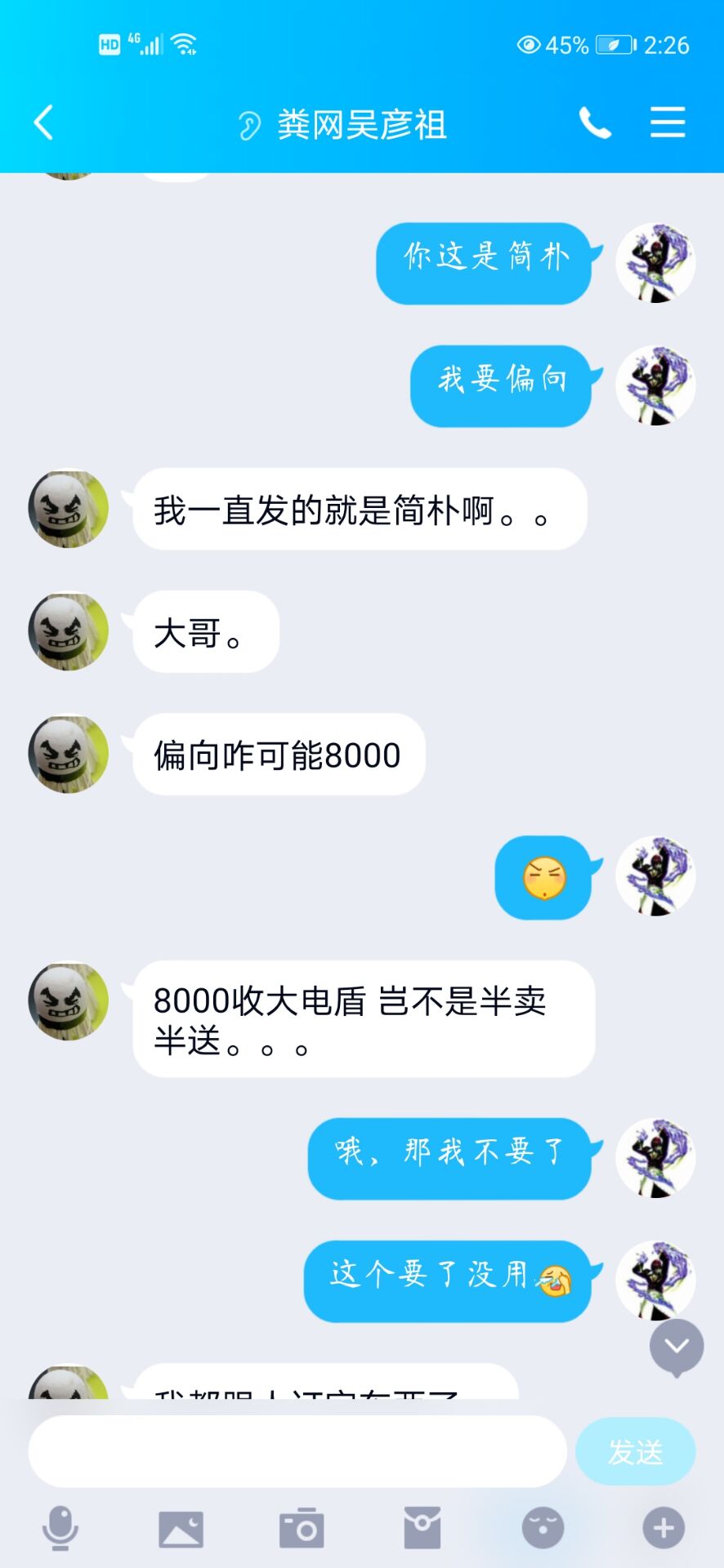Record a voice message with microphone
This screenshot has width=724, height=1568.
click(x=60, y=1528)
